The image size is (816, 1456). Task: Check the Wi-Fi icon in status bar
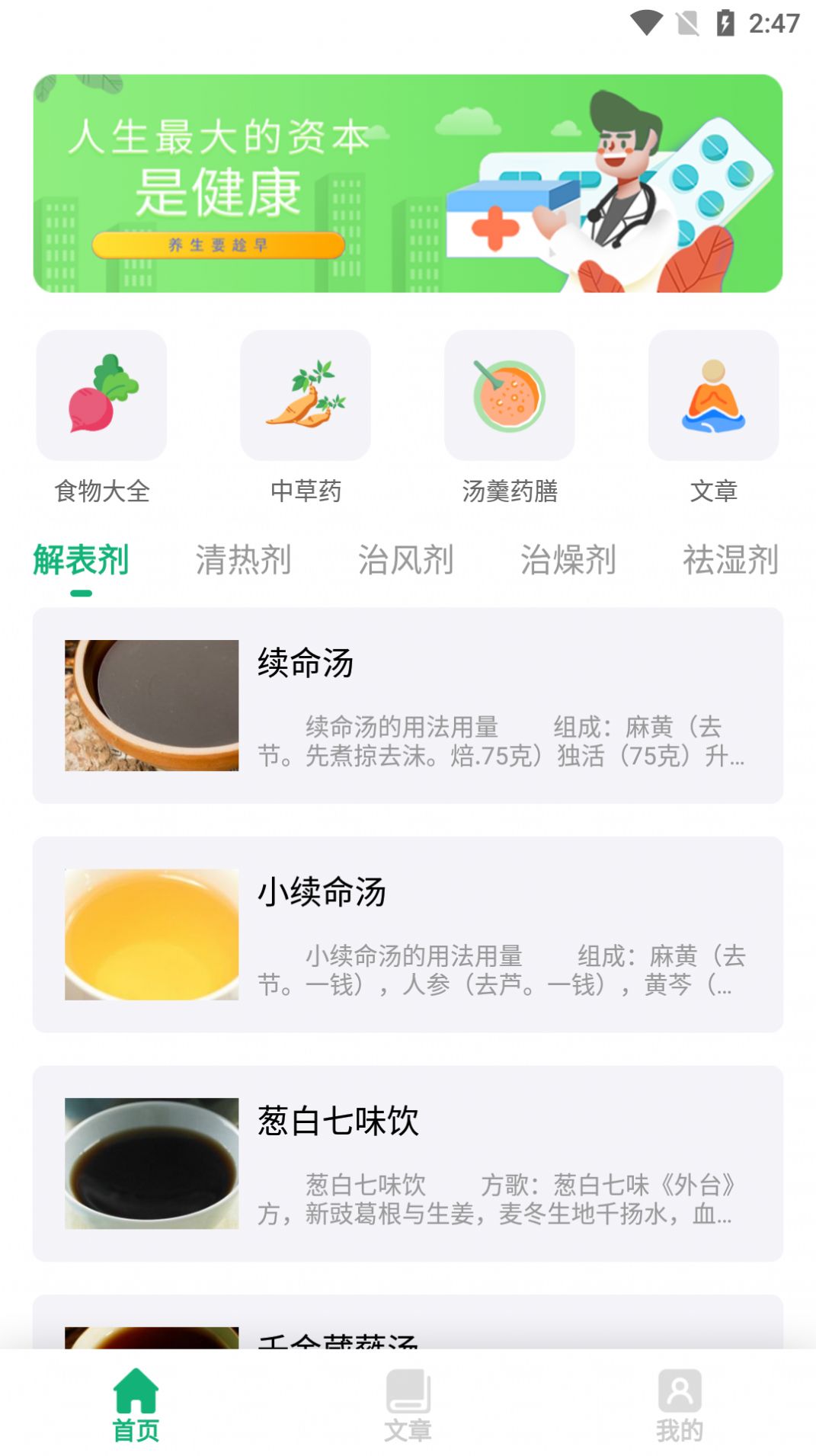pos(645,22)
